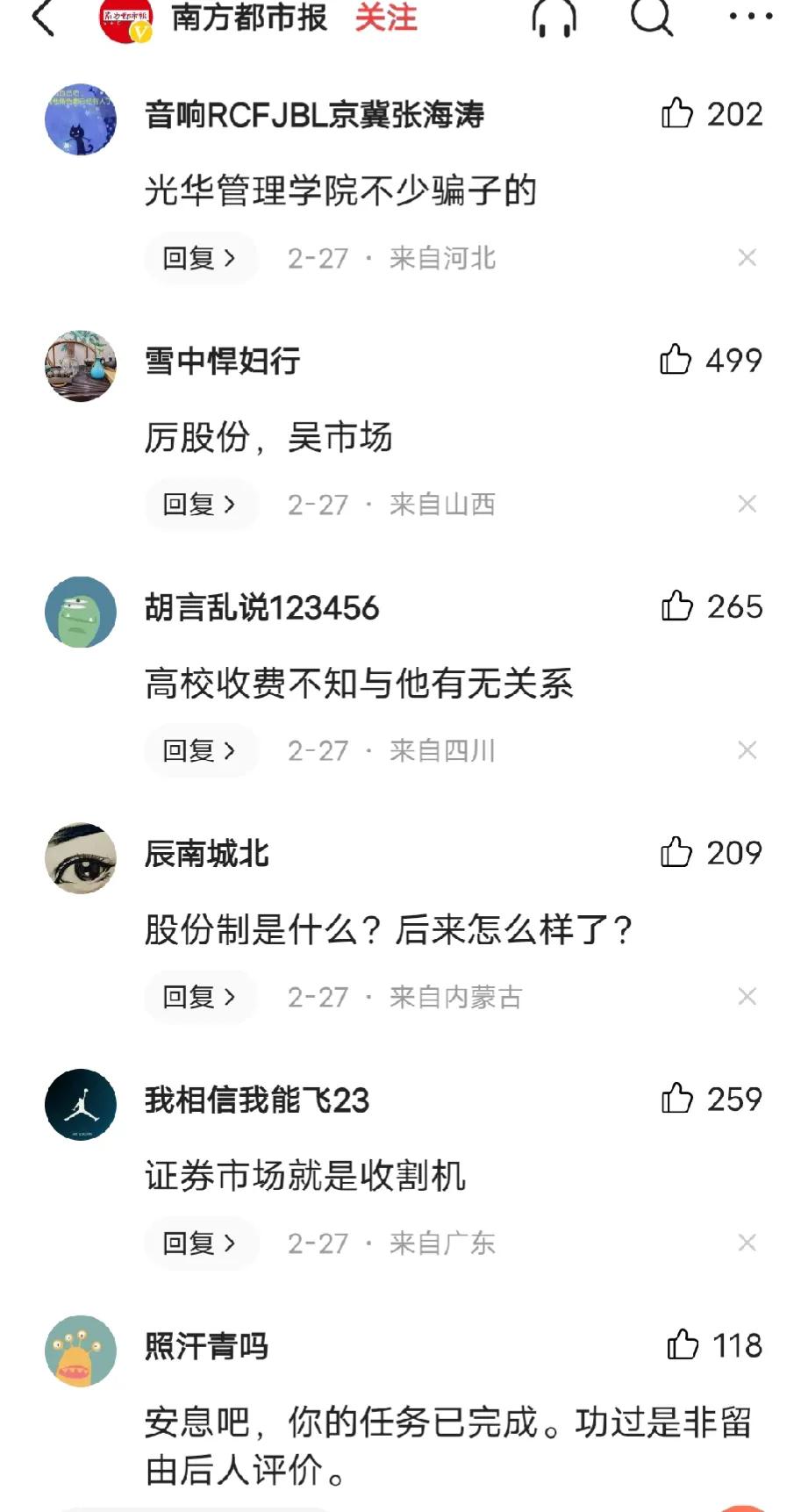Image resolution: width=808 pixels, height=1512 pixels.
Task: Reply to 辰南城北's comment
Action: [200, 997]
